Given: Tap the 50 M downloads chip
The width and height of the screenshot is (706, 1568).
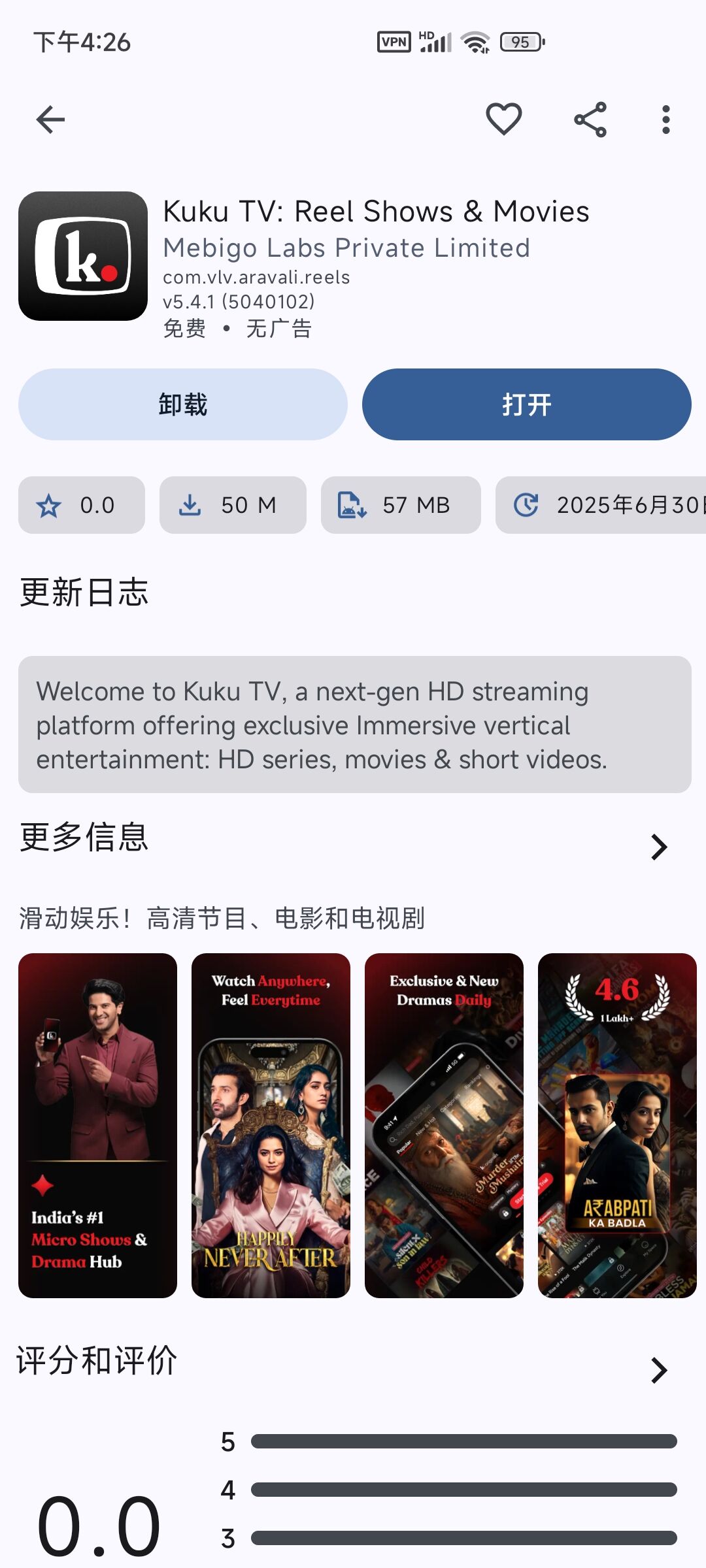Looking at the screenshot, I should (233, 505).
